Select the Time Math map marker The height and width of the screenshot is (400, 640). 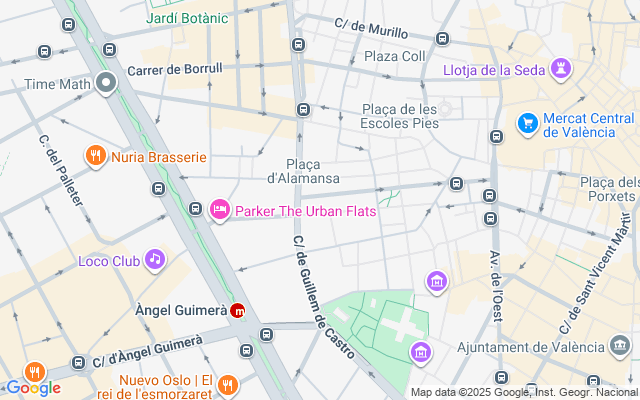tap(107, 85)
